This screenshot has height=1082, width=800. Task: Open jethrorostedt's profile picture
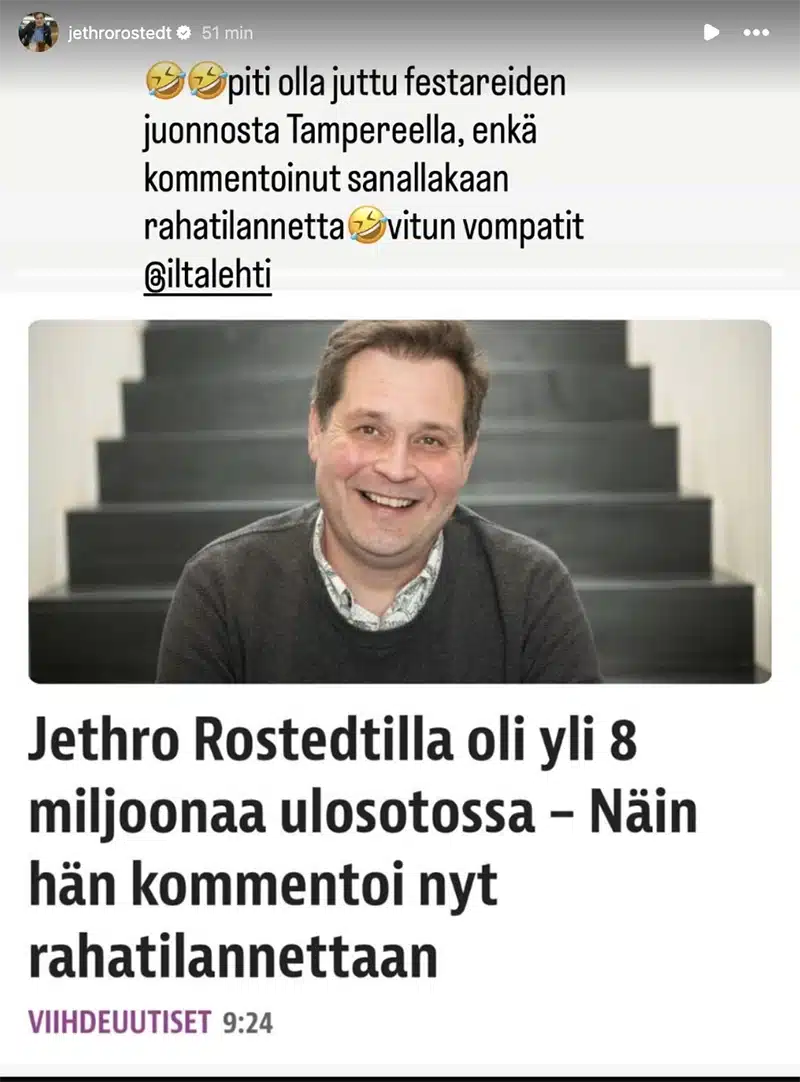pyautogui.click(x=38, y=32)
